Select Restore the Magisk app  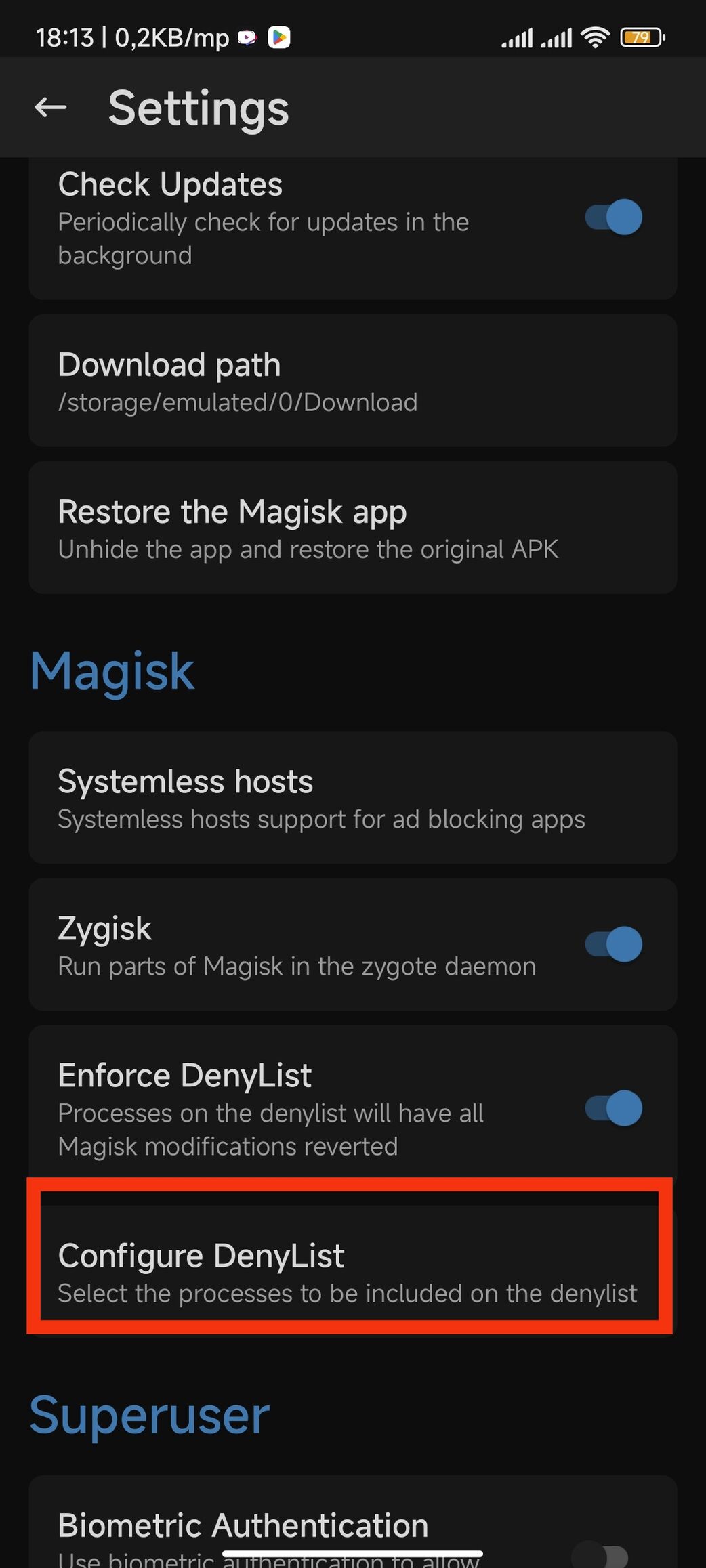pyautogui.click(x=353, y=528)
